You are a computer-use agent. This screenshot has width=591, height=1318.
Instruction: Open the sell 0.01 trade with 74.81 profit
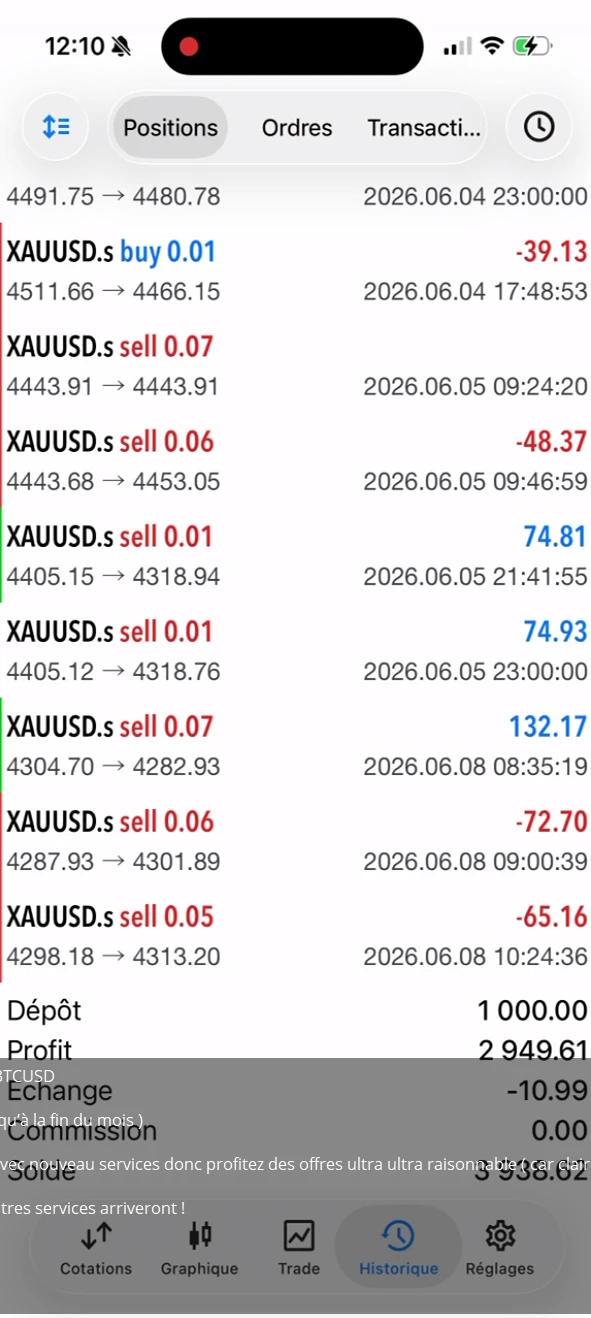(x=296, y=555)
